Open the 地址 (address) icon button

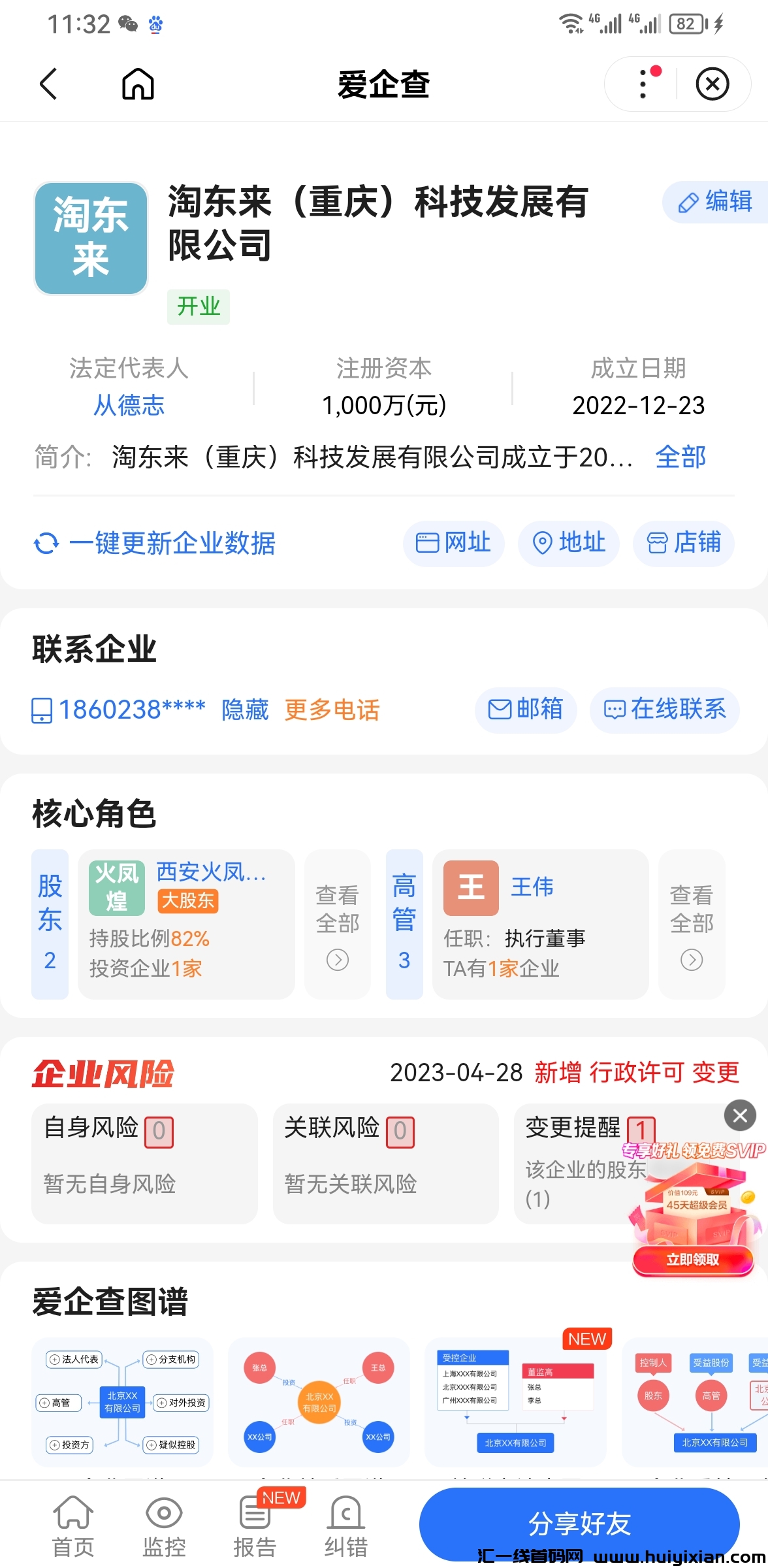[568, 544]
